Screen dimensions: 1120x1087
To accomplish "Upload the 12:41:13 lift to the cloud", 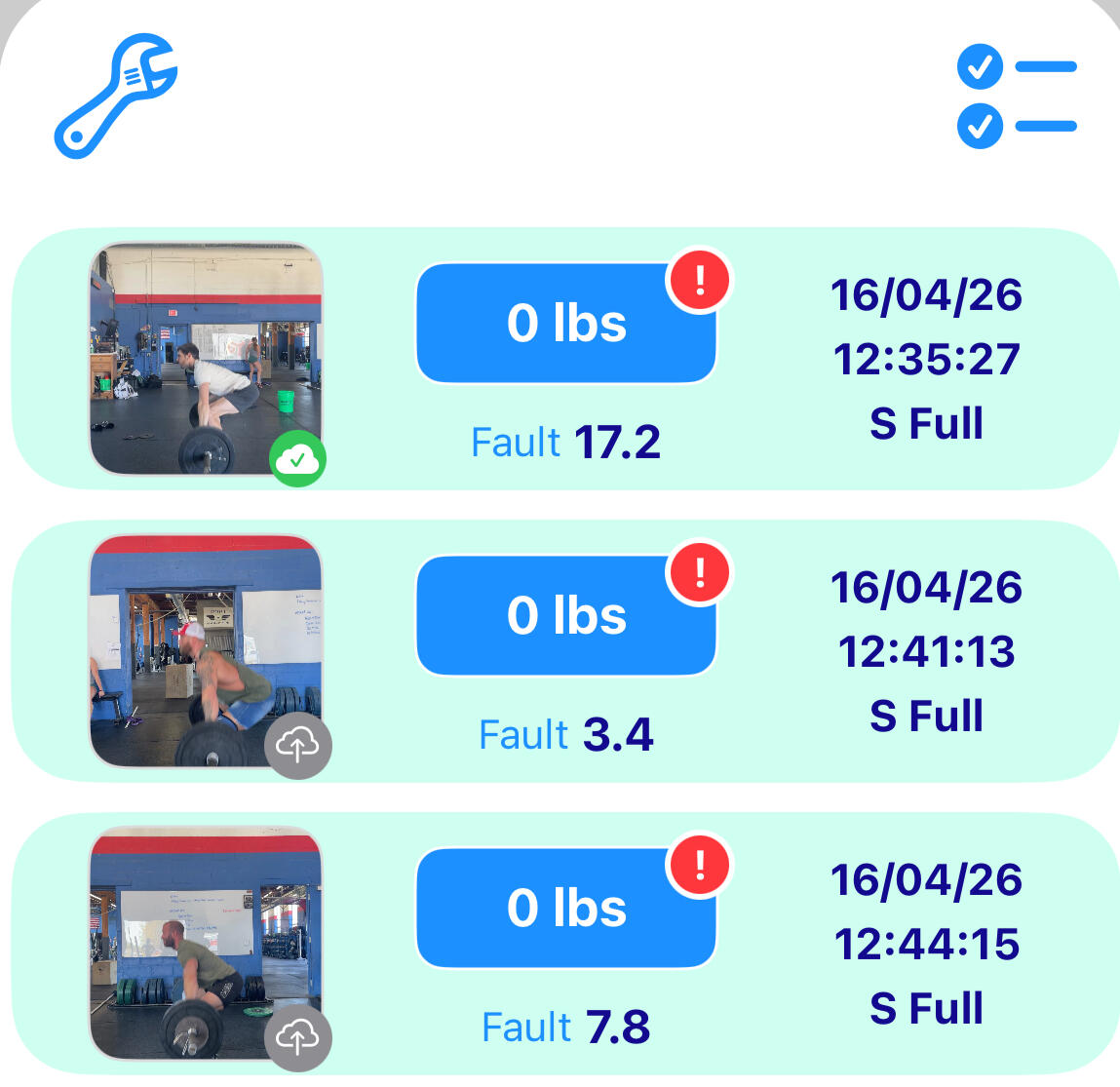I will point(297,746).
